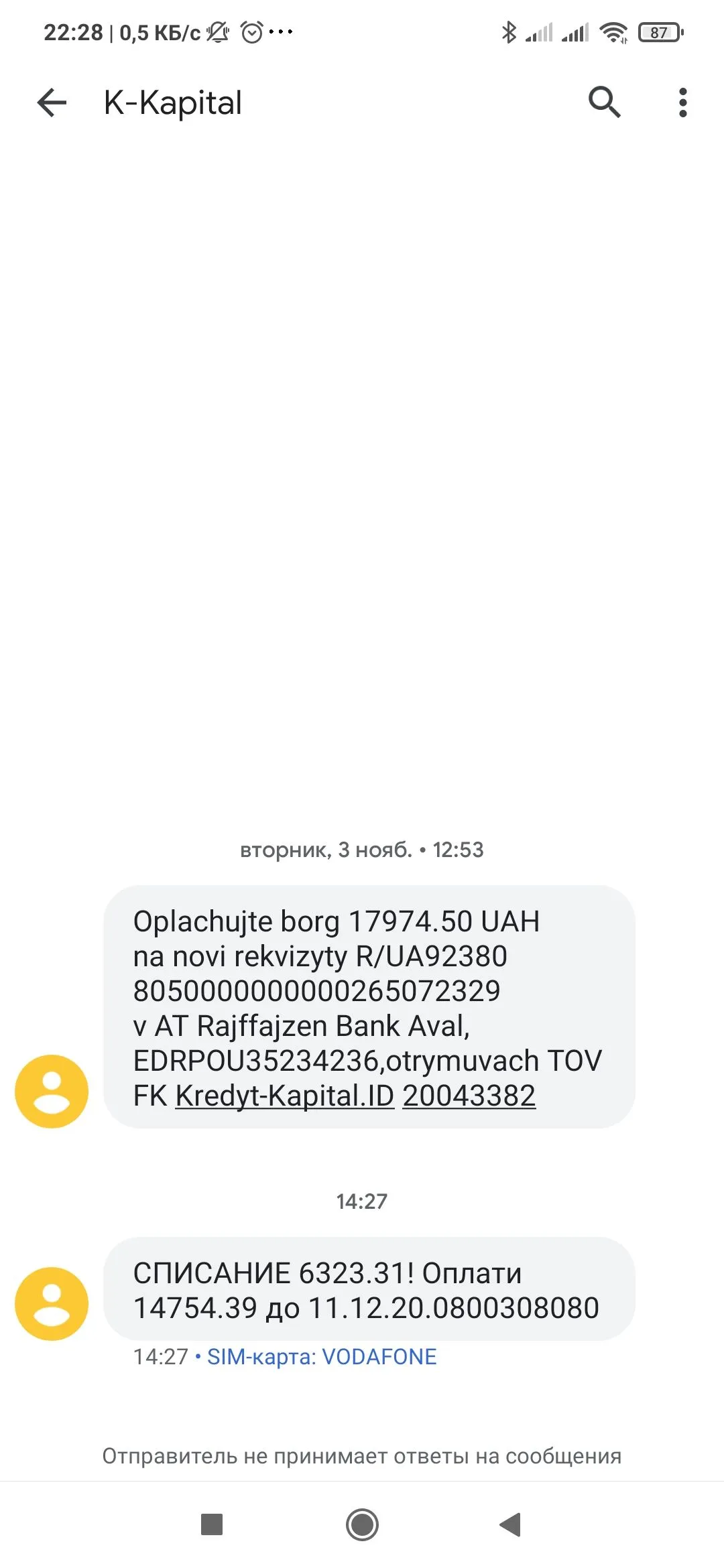The width and height of the screenshot is (724, 1568).
Task: Tap the system home button
Action: (x=362, y=1525)
